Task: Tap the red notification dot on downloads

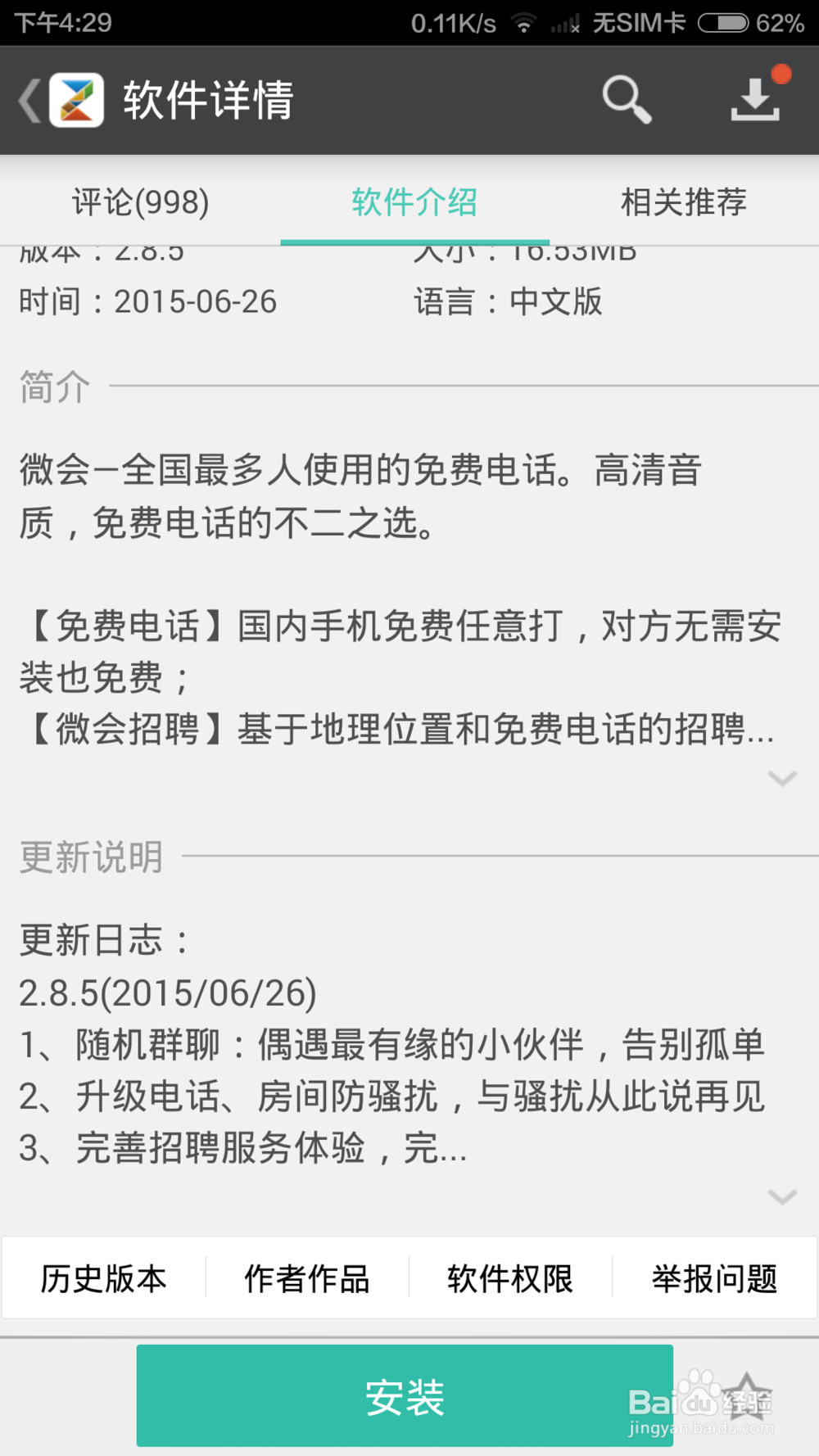Action: tap(783, 72)
